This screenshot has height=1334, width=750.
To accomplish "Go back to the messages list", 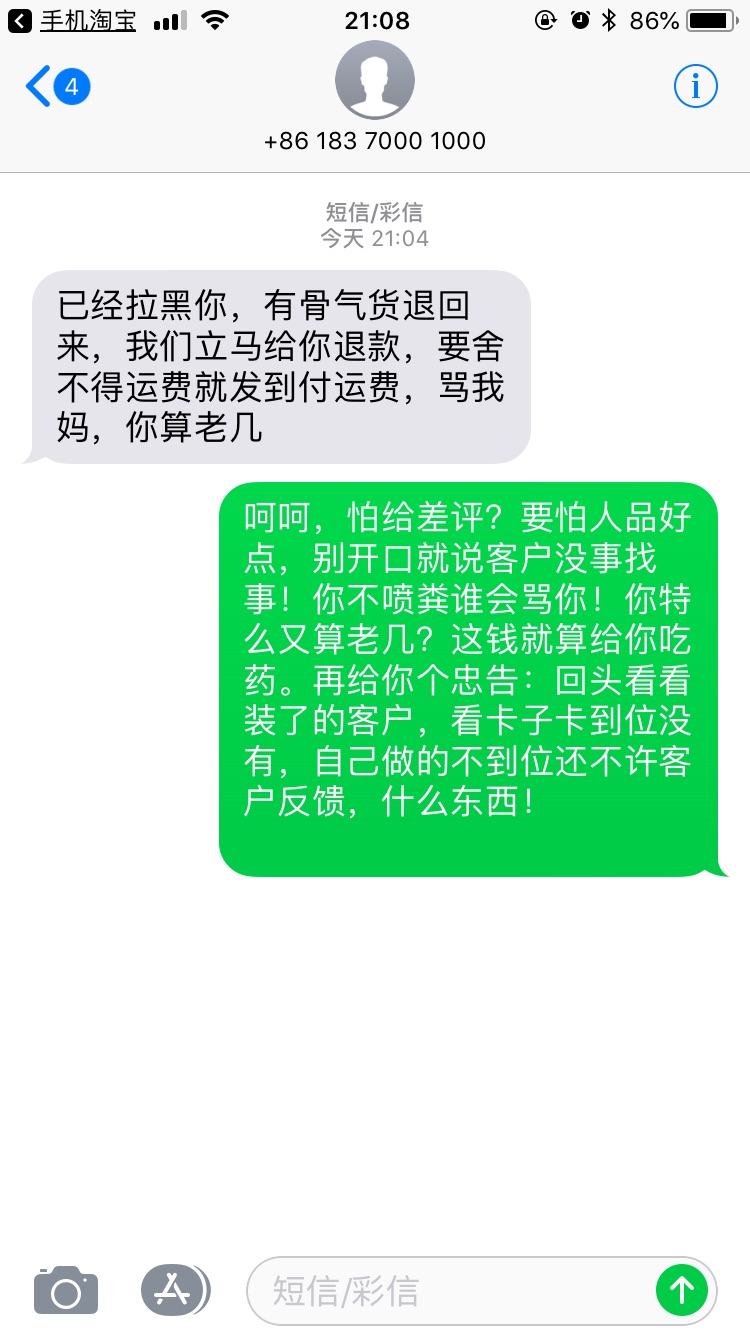I will 57,87.
